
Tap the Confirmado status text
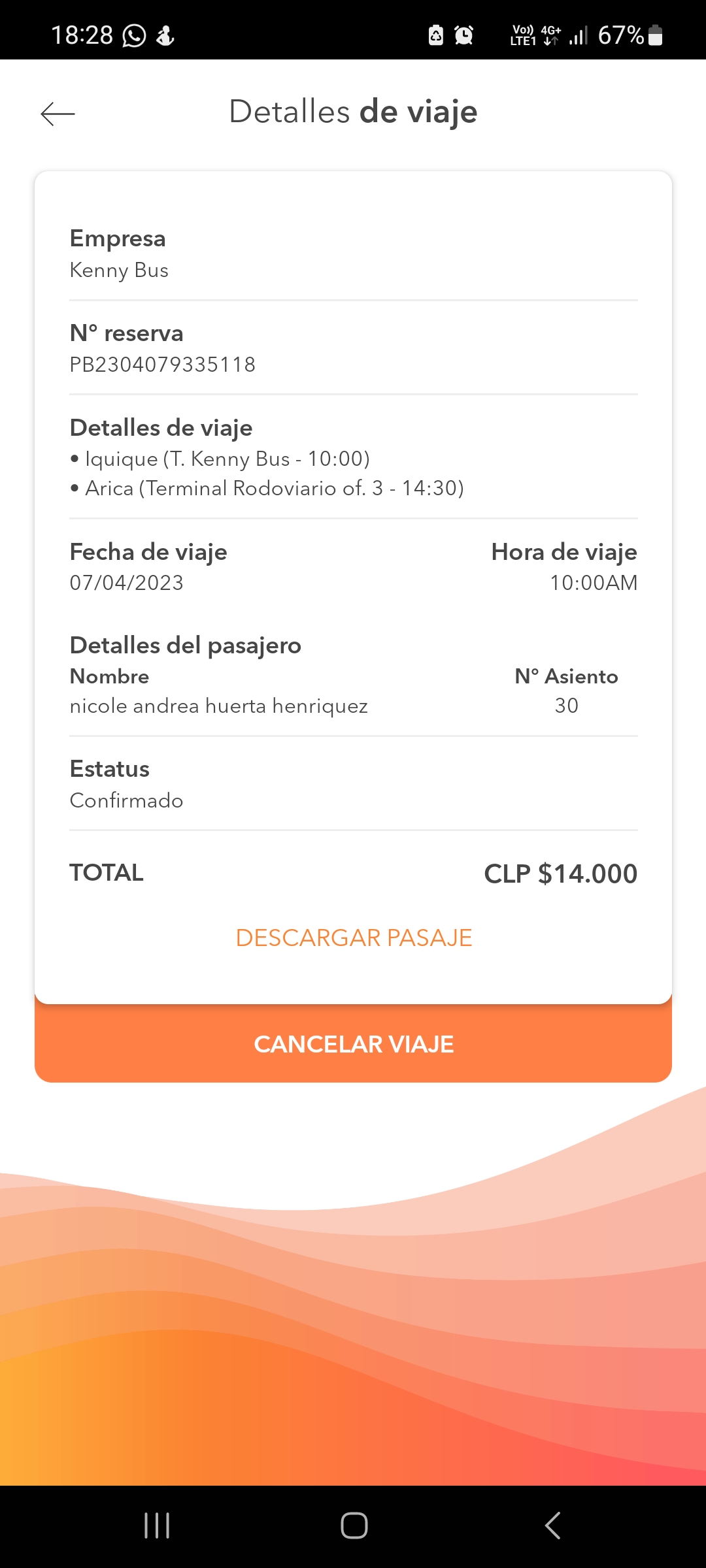[126, 800]
